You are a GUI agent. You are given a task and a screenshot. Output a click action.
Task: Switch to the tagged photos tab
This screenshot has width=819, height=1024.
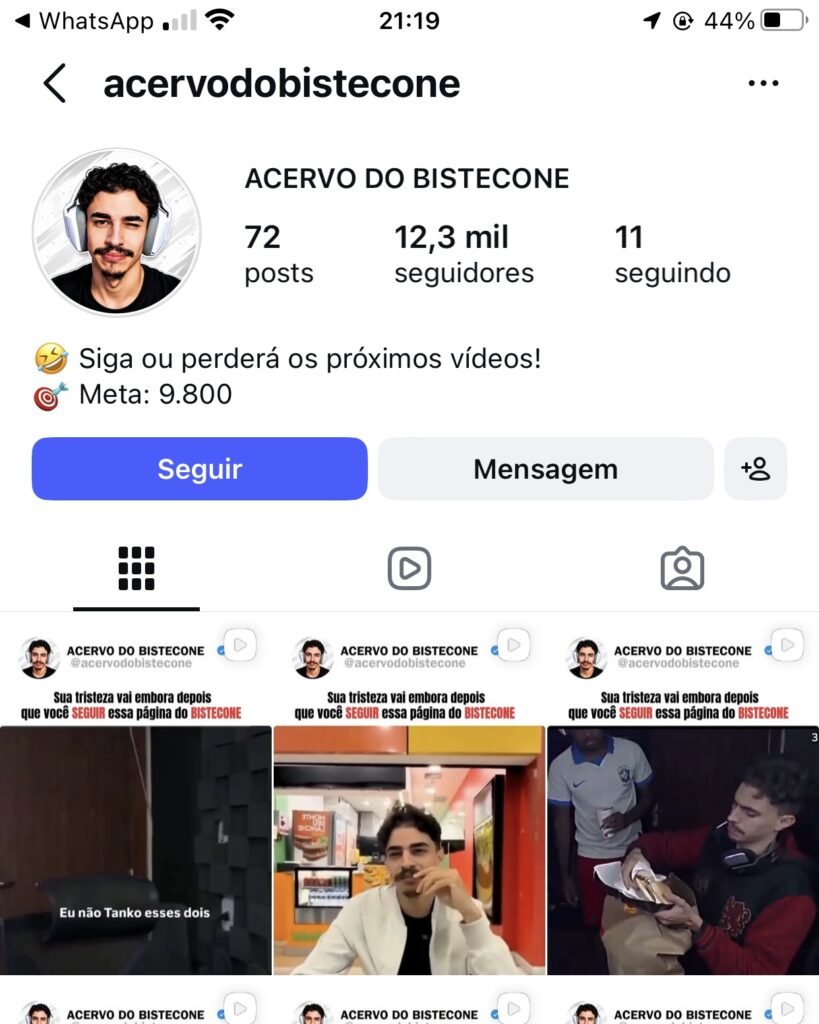(x=682, y=568)
